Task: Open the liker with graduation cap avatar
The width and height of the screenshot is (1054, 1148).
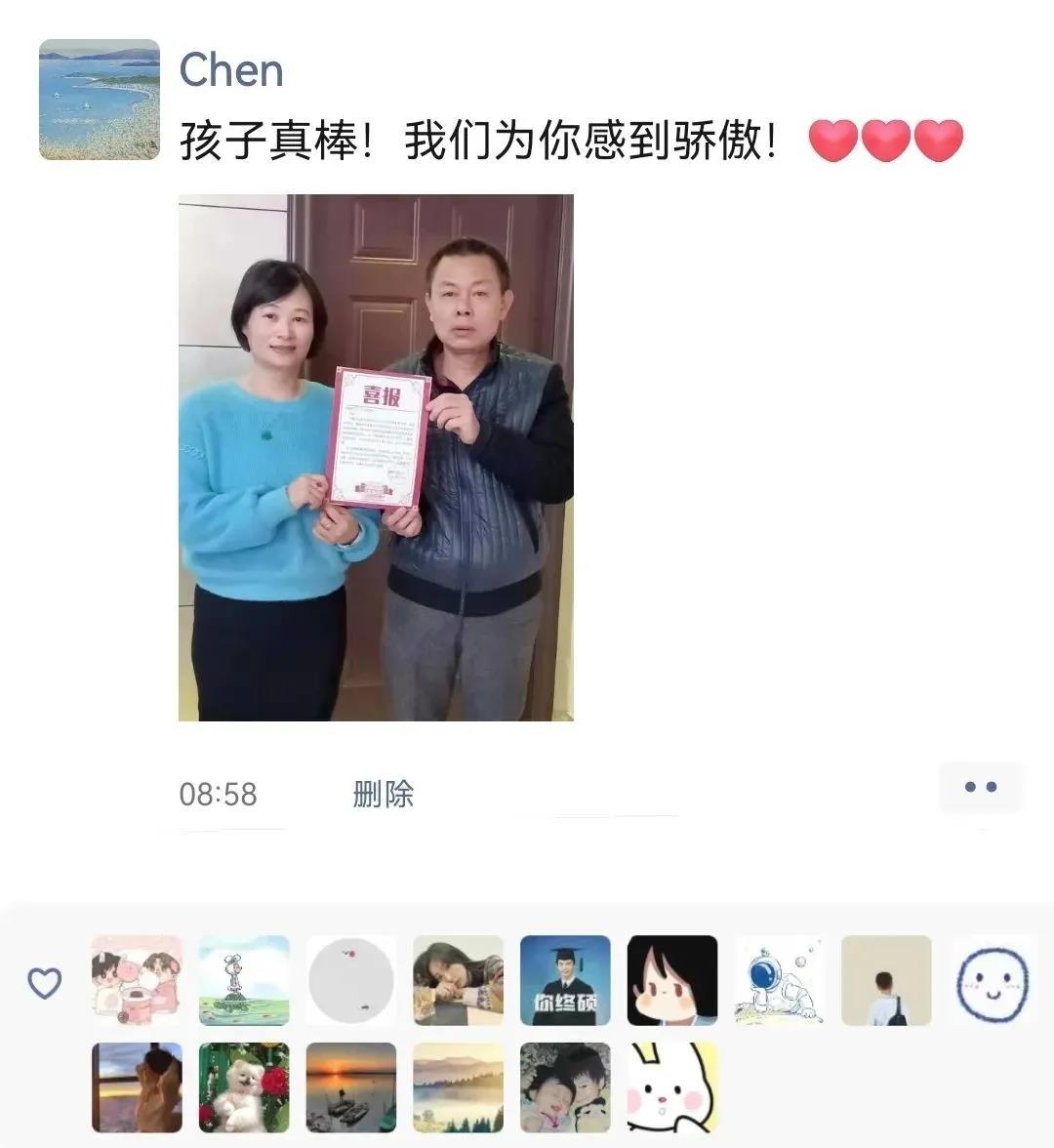Action: [x=565, y=980]
